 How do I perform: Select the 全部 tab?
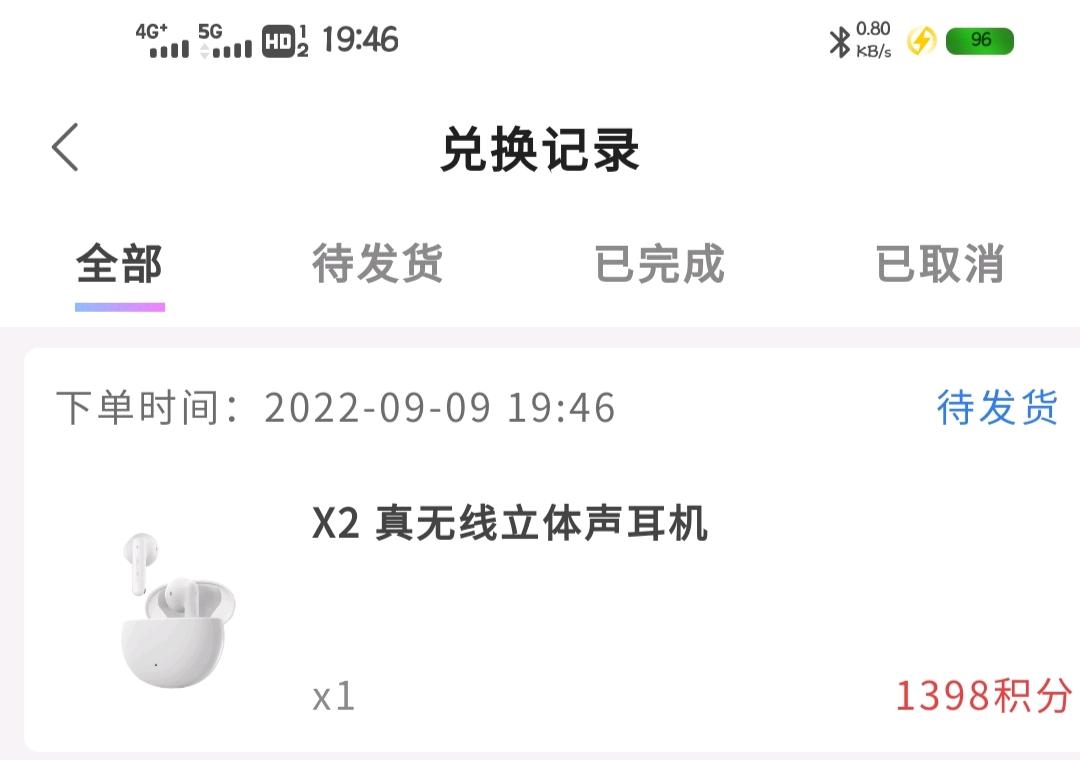click(x=119, y=265)
